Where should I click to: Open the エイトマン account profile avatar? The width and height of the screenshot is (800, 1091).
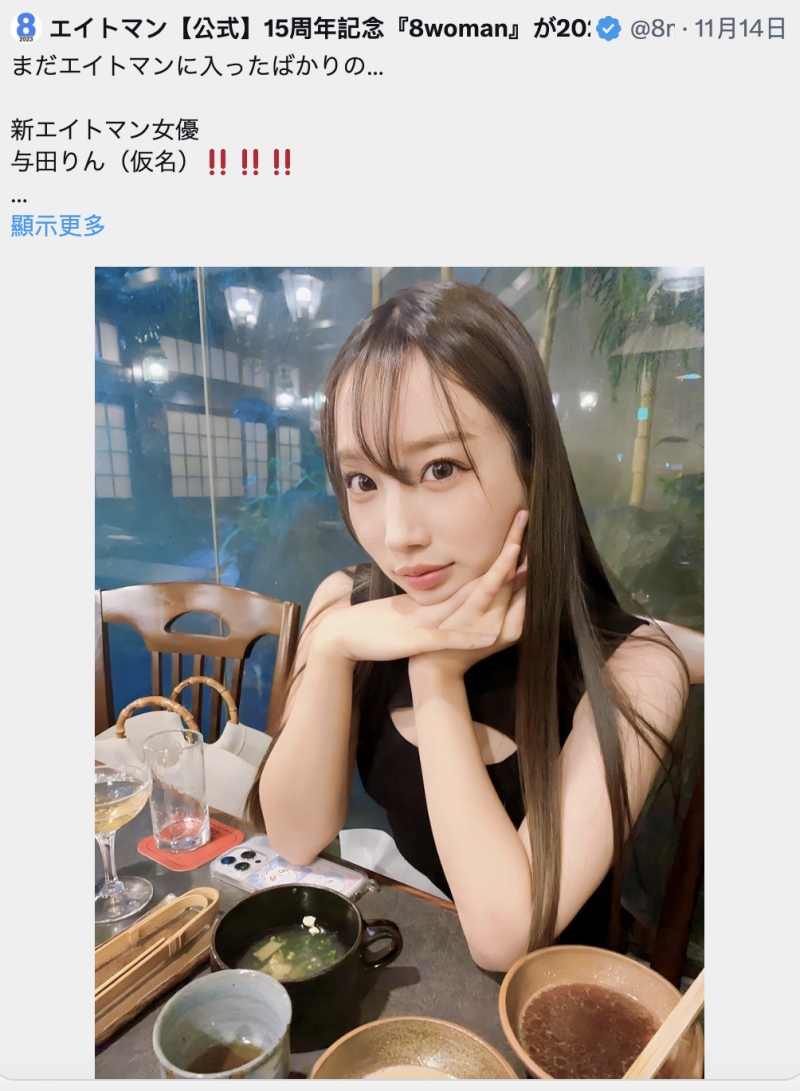click(x=26, y=28)
